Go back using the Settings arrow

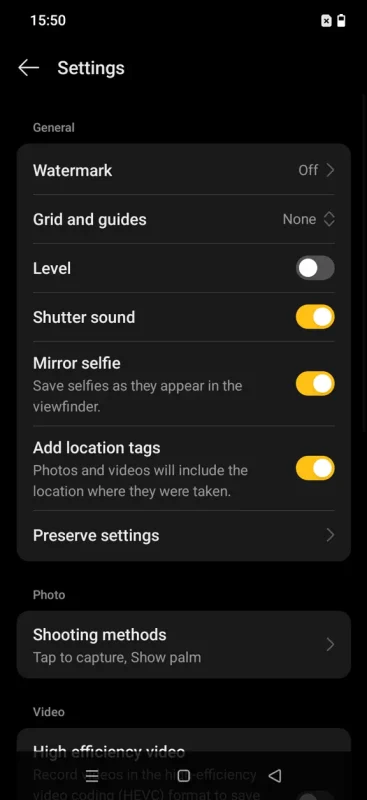29,68
